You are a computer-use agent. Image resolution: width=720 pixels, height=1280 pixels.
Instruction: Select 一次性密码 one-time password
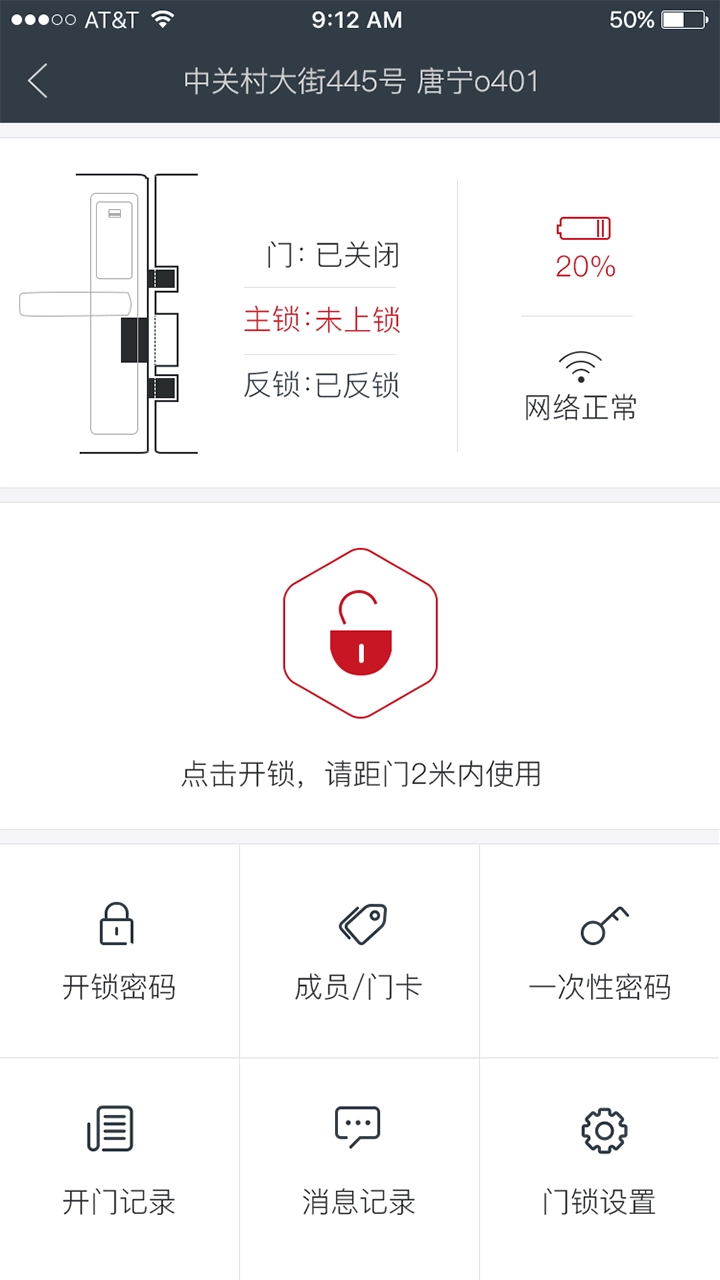[x=599, y=951]
